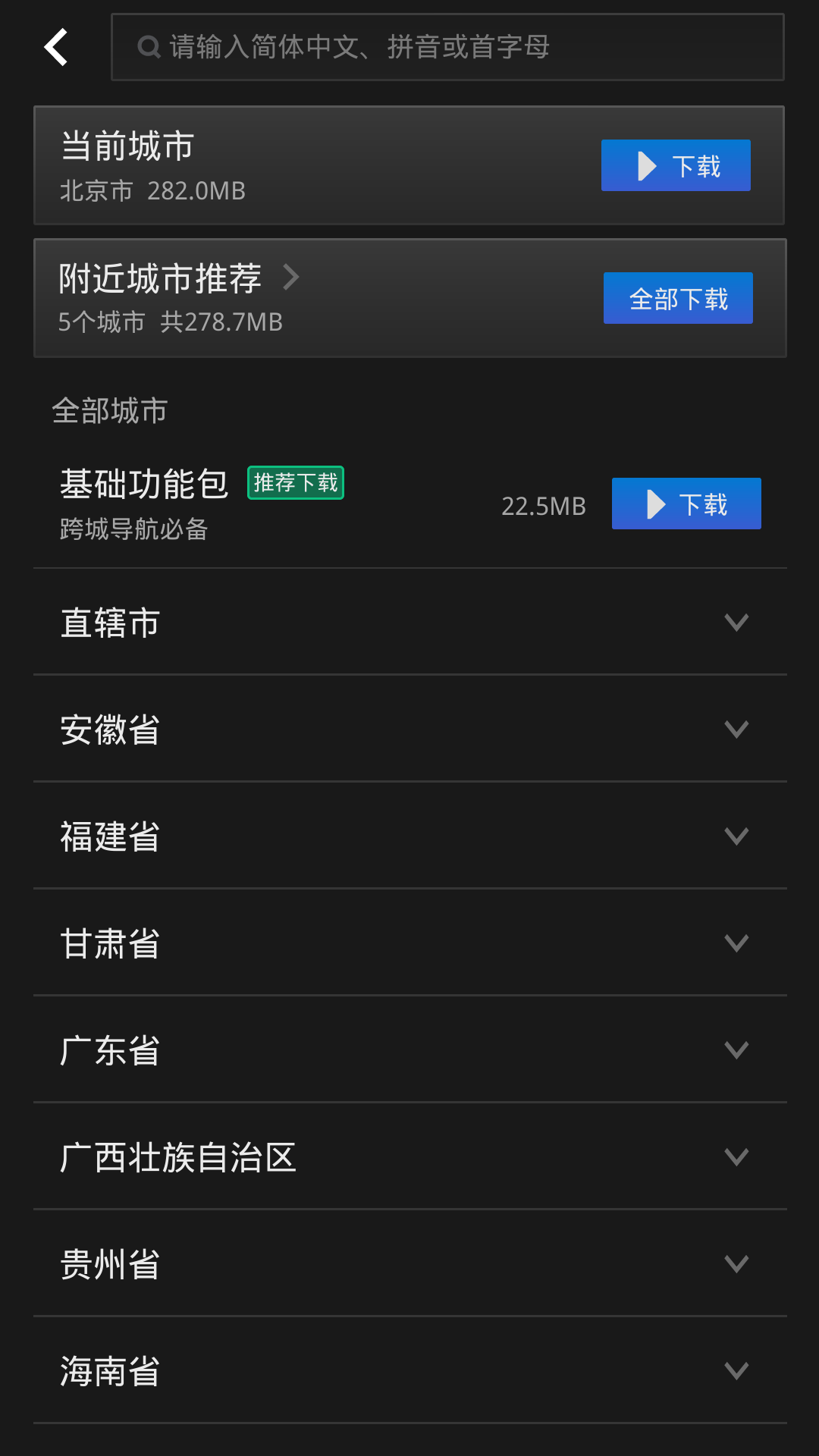The width and height of the screenshot is (819, 1456).
Task: Focus the city search field
Action: [x=447, y=47]
